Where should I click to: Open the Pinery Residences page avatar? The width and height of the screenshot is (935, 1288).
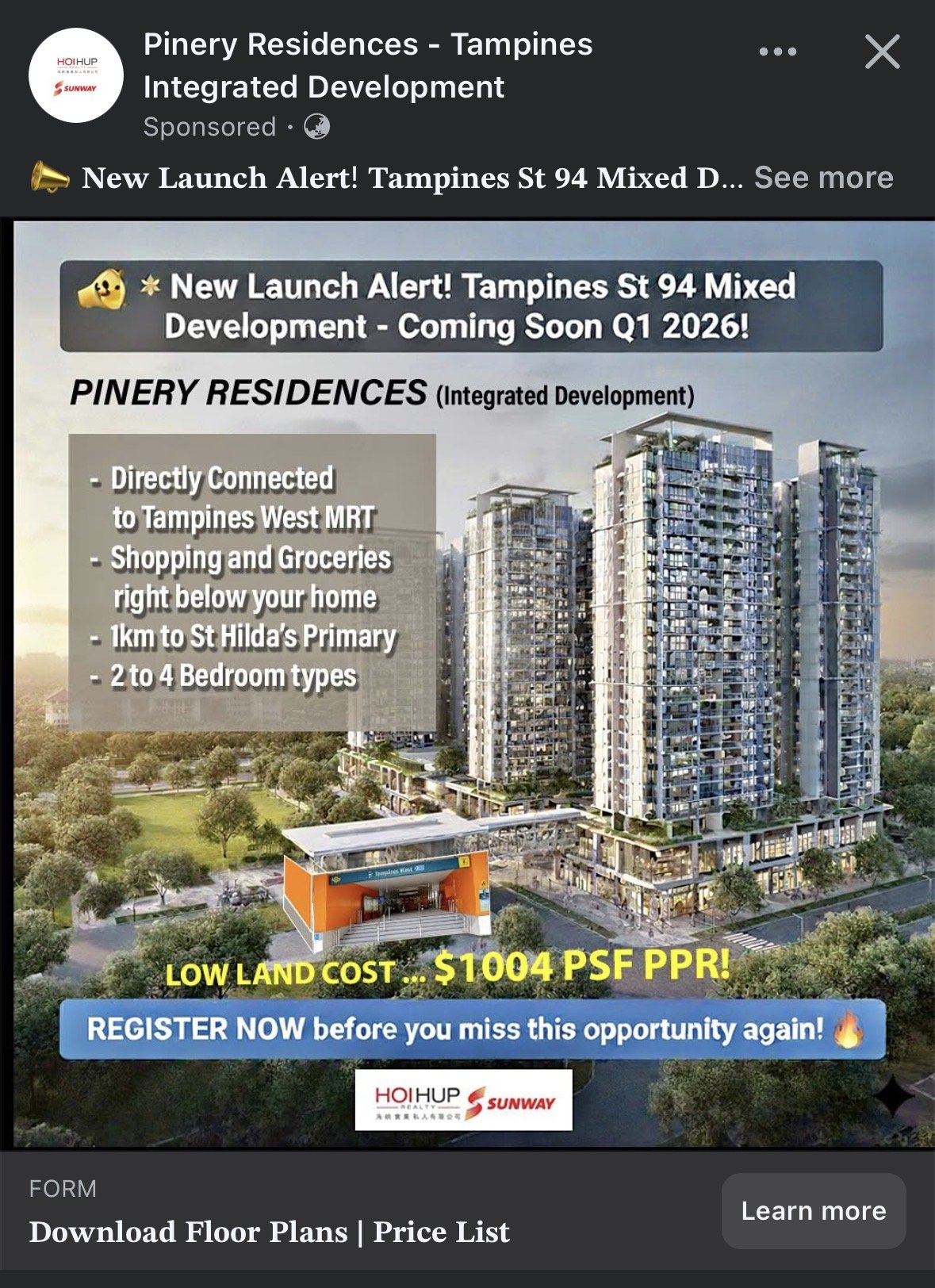[76, 75]
